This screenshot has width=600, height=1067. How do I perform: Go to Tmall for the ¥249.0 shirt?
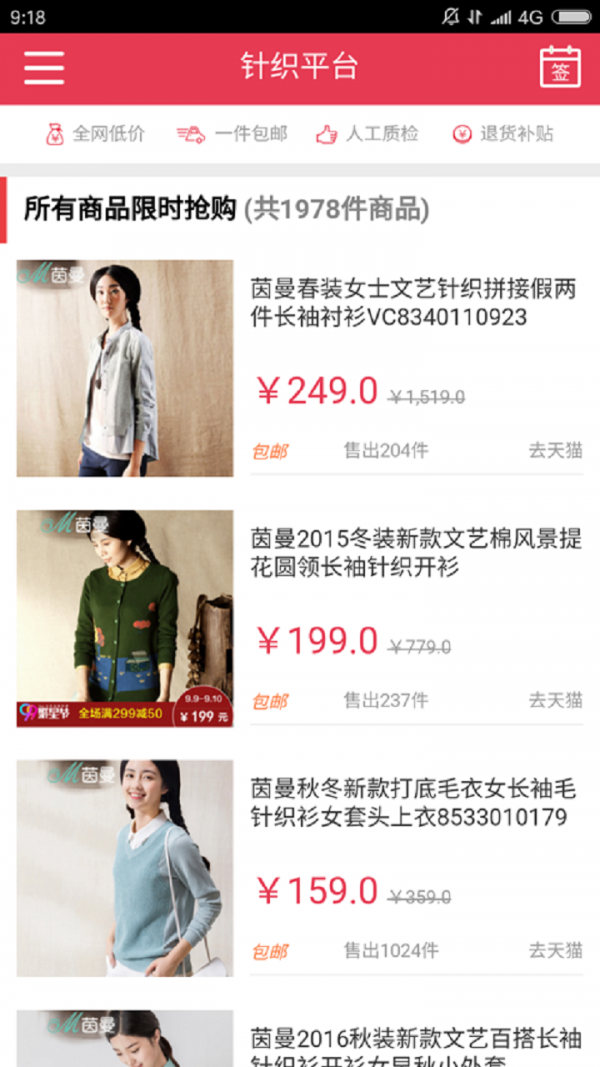pyautogui.click(x=555, y=451)
